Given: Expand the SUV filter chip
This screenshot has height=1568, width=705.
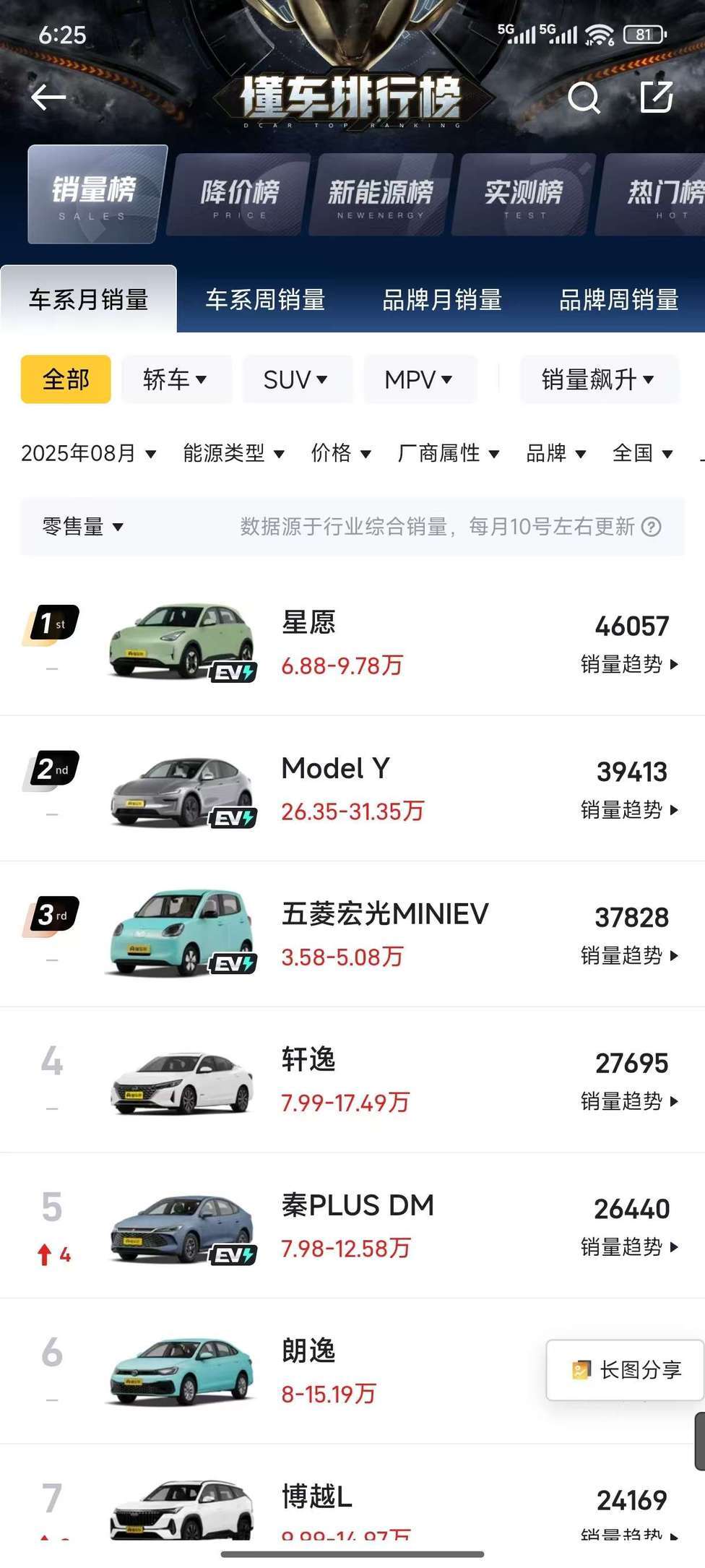Looking at the screenshot, I should (x=296, y=379).
